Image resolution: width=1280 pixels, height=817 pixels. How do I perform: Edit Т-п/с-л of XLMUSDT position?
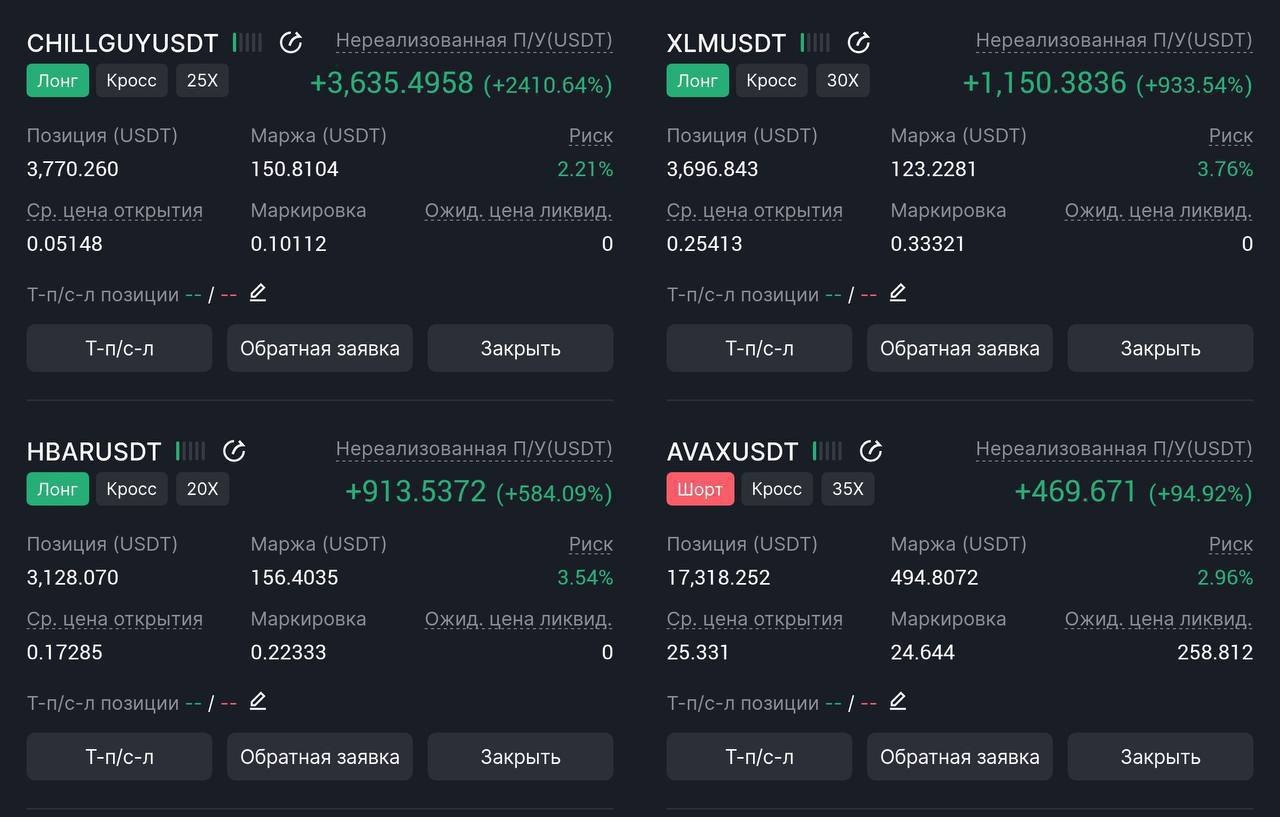pyautogui.click(x=897, y=293)
